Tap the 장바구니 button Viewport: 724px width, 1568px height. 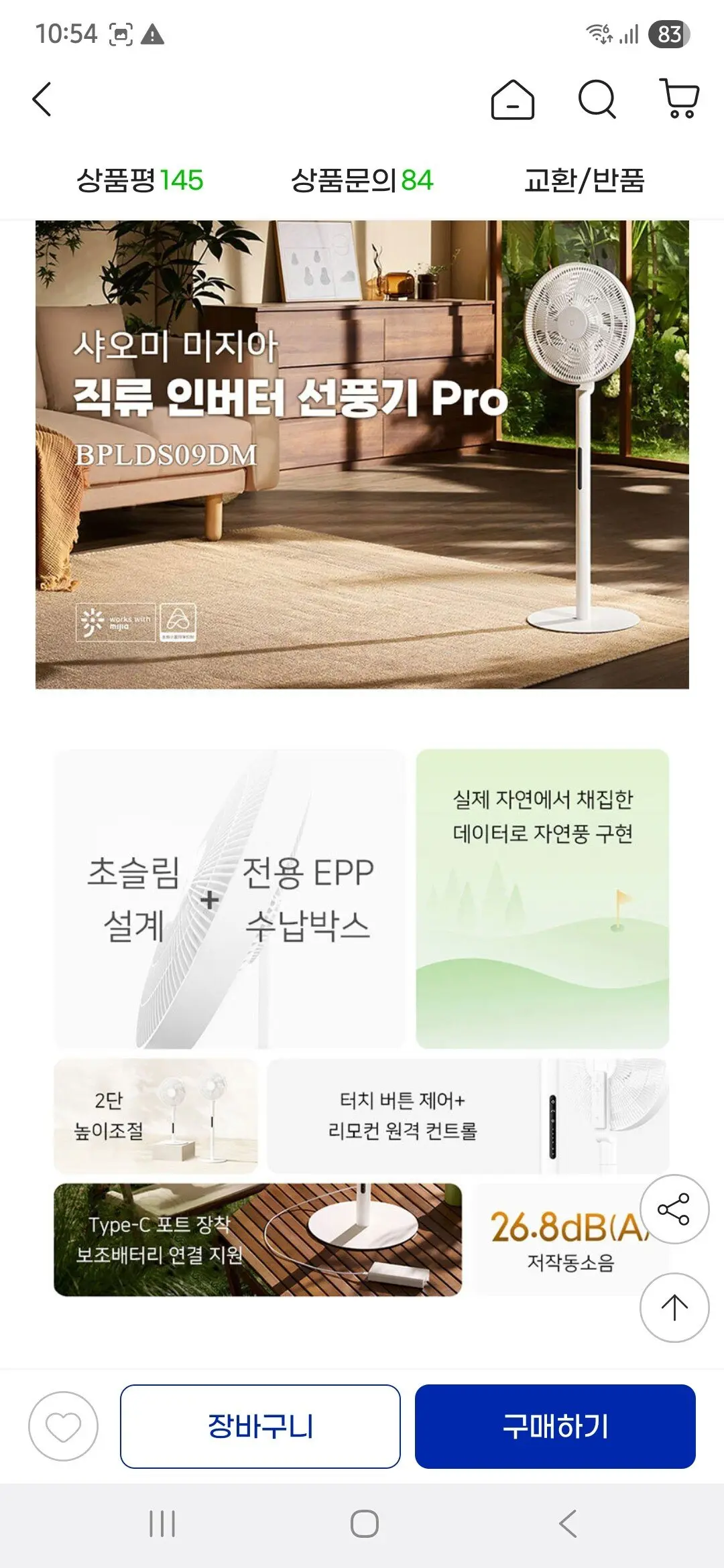pyautogui.click(x=260, y=1426)
